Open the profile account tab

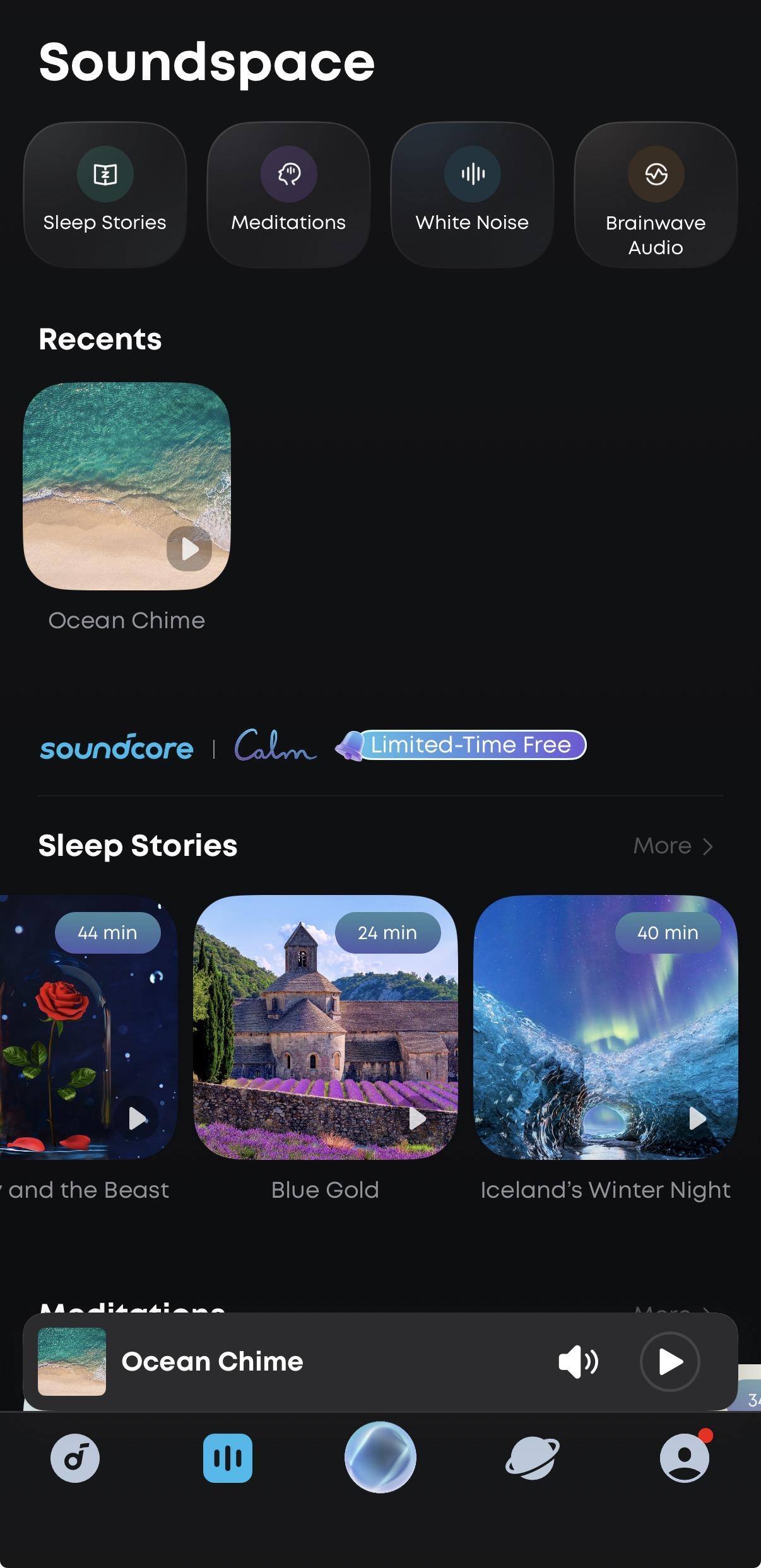[685, 1458]
